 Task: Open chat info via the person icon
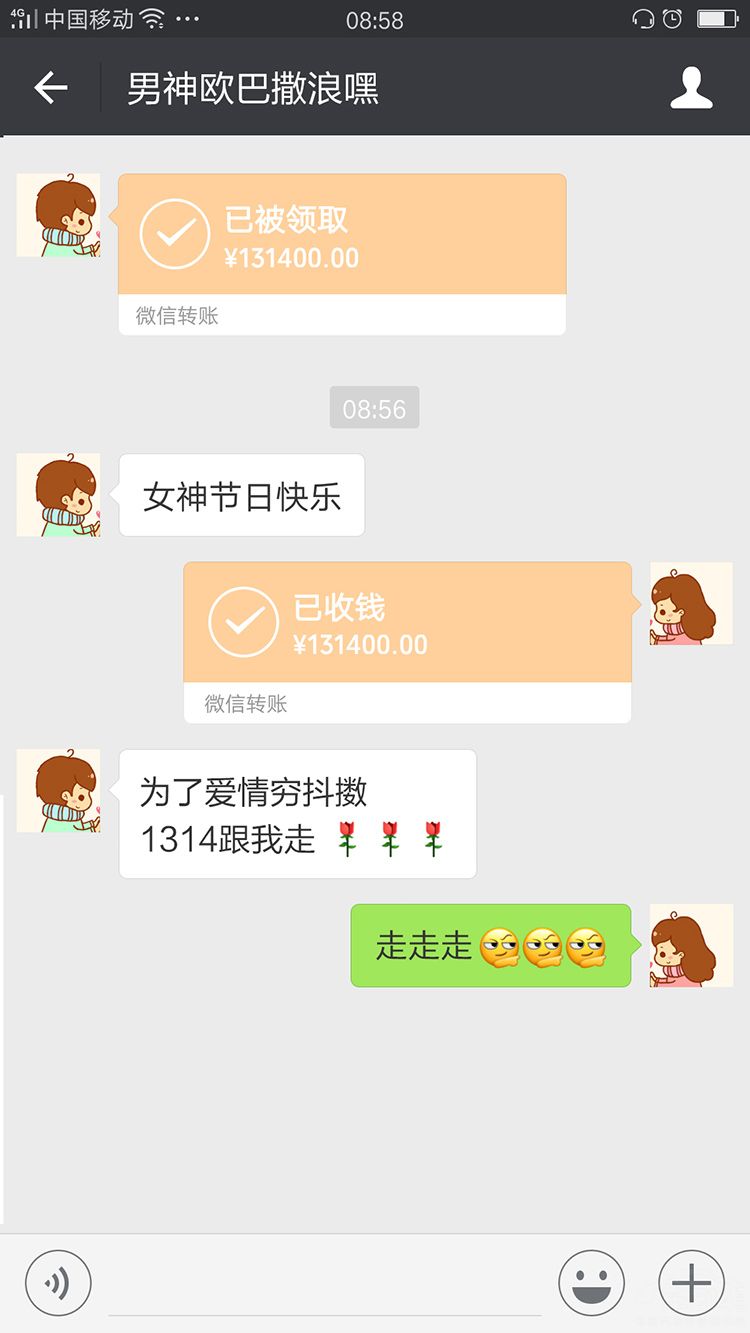[691, 88]
